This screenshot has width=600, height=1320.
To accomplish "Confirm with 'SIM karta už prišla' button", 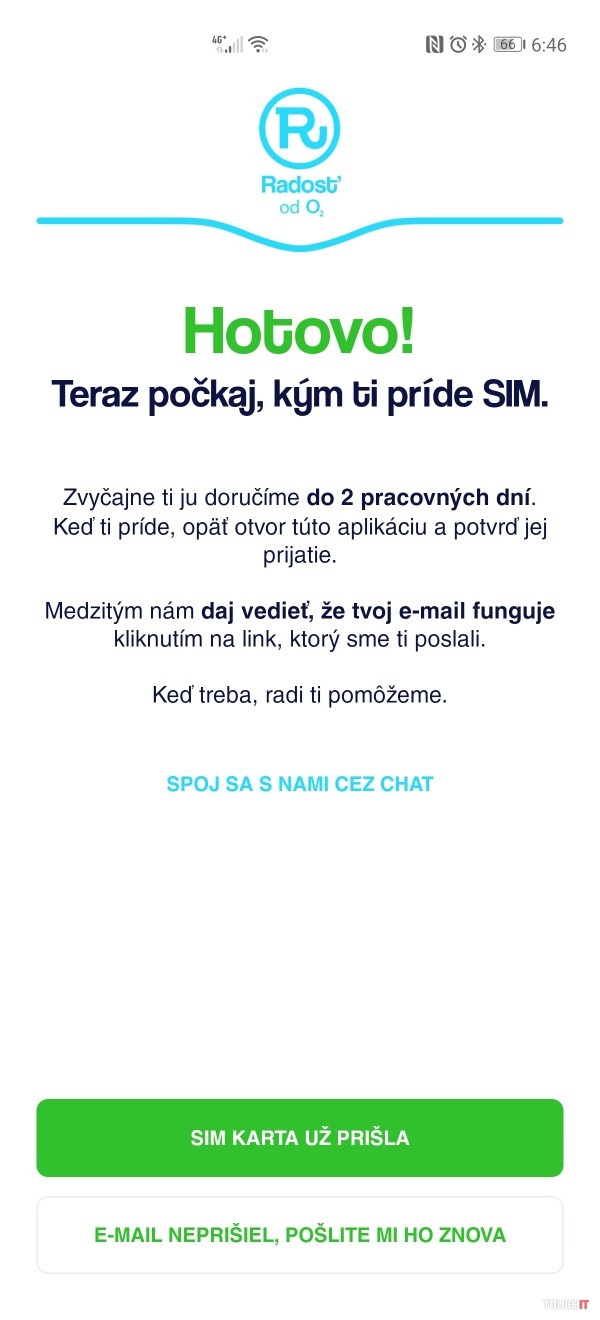I will (x=300, y=1138).
